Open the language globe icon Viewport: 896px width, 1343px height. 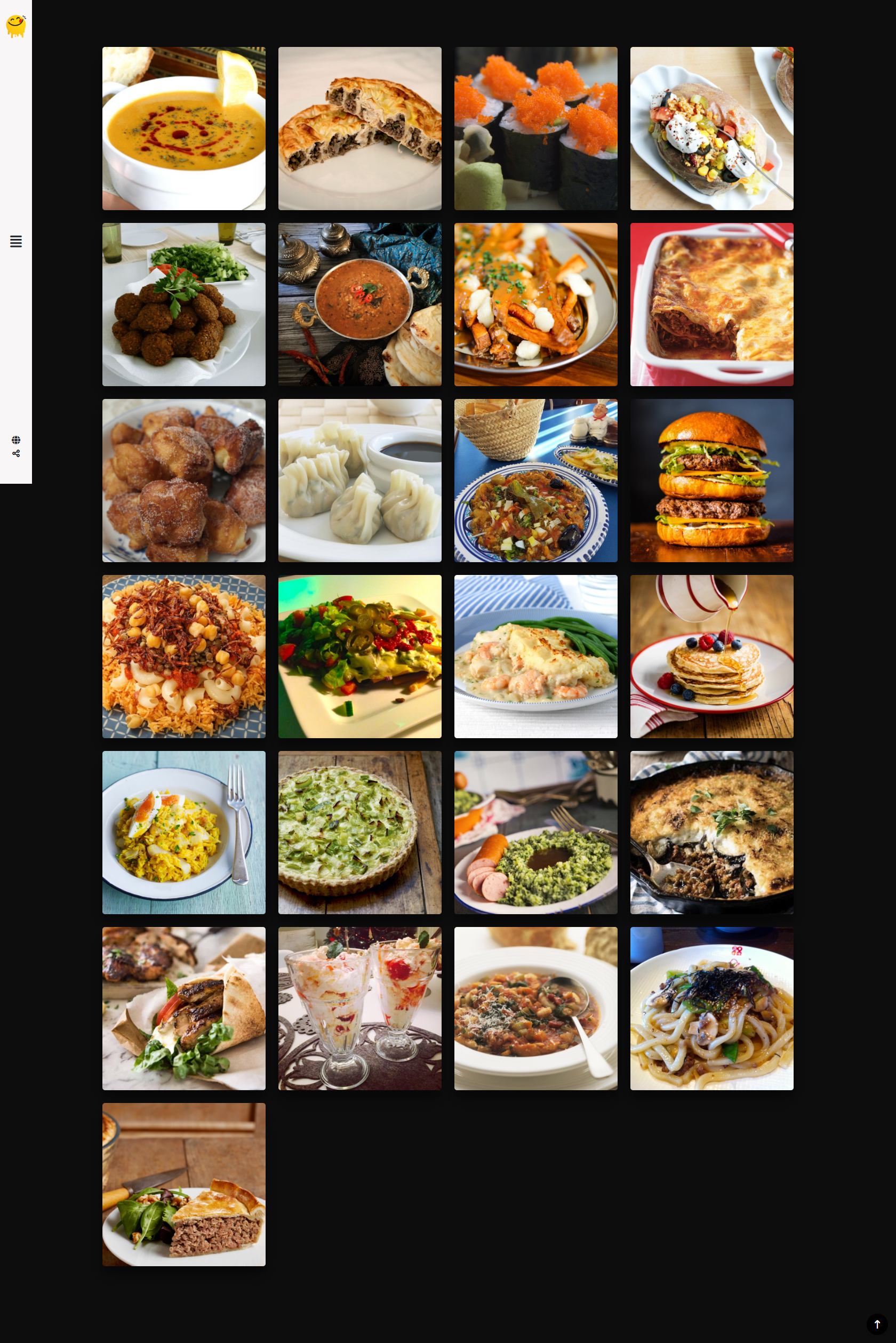pos(16,439)
